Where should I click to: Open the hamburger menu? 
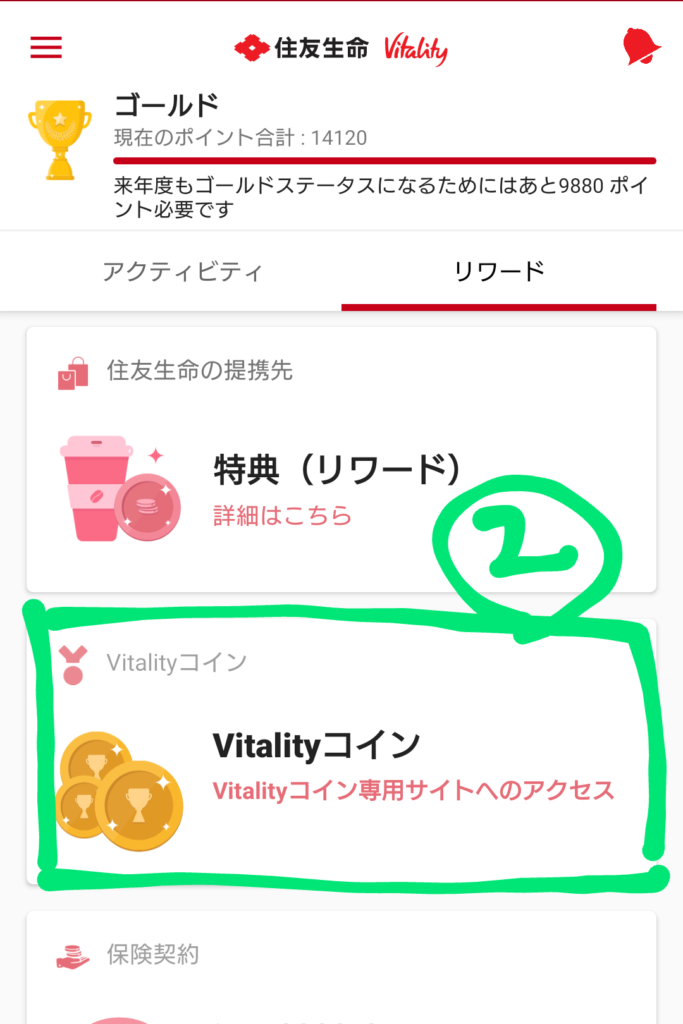(x=46, y=47)
